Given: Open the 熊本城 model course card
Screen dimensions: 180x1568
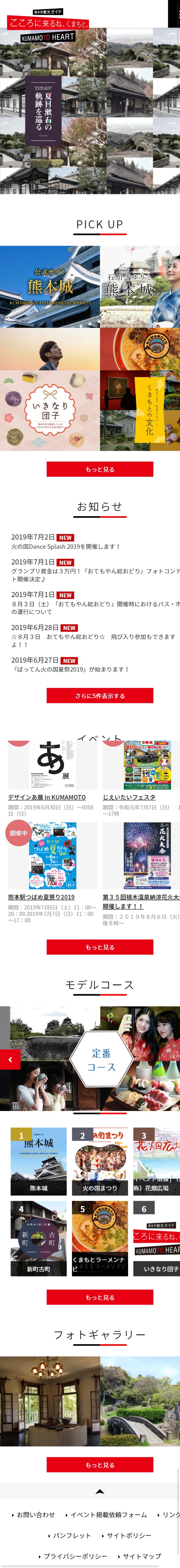Looking at the screenshot, I should click(38, 1162).
